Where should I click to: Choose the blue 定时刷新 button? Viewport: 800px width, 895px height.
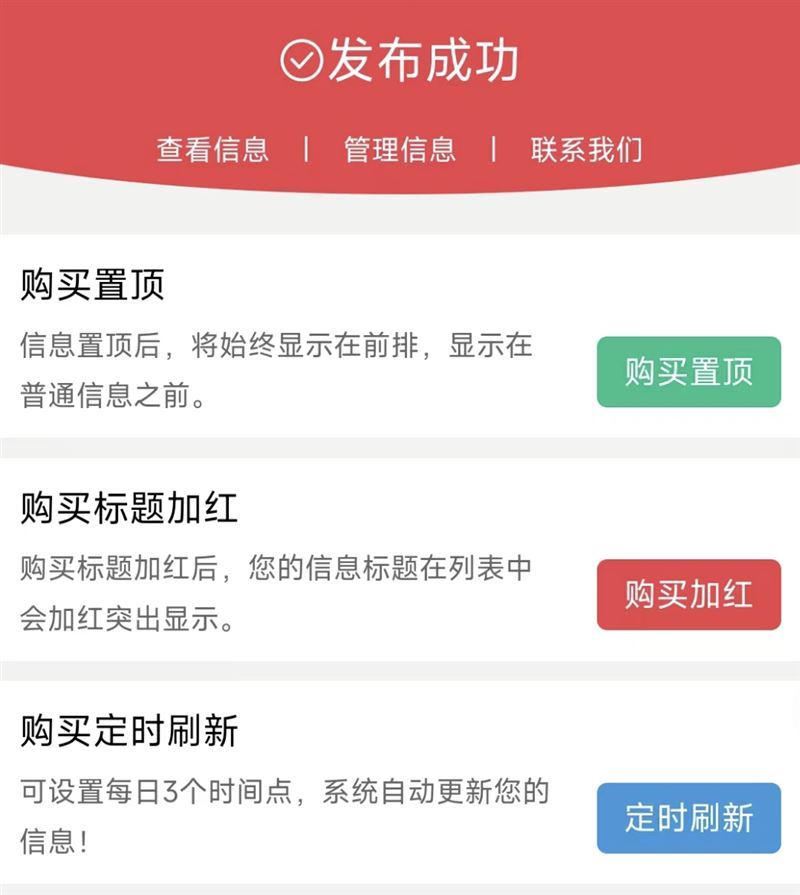688,818
